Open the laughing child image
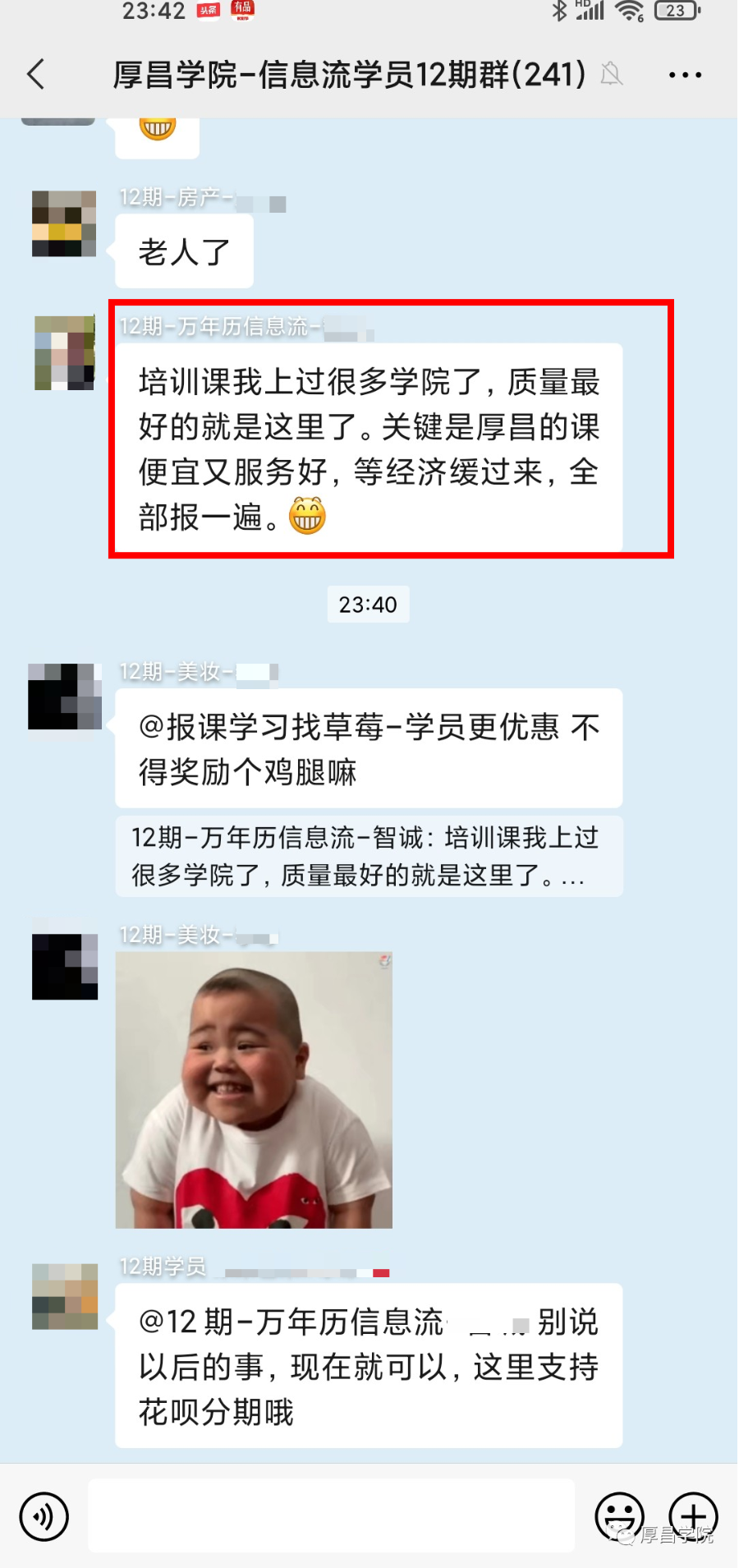The image size is (739, 1568). [x=254, y=1090]
